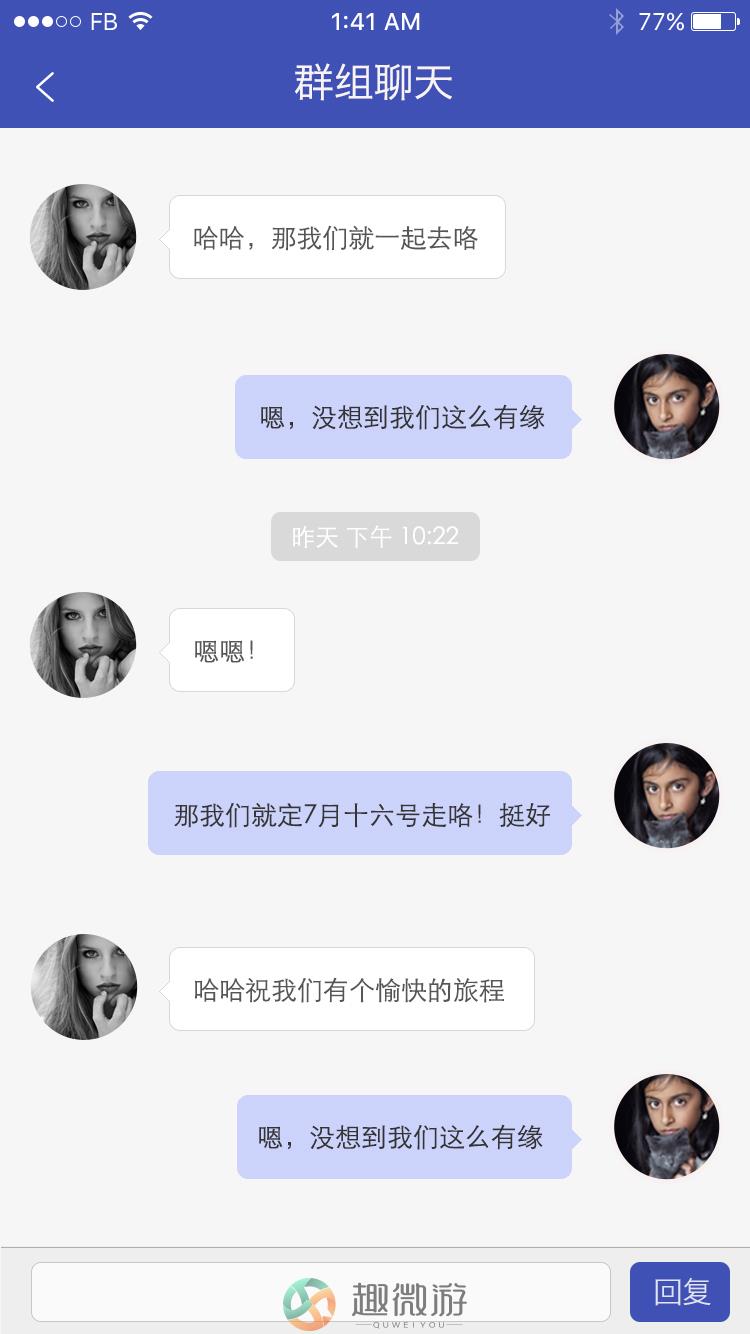Go back from the 群组聊天 screen

point(45,87)
